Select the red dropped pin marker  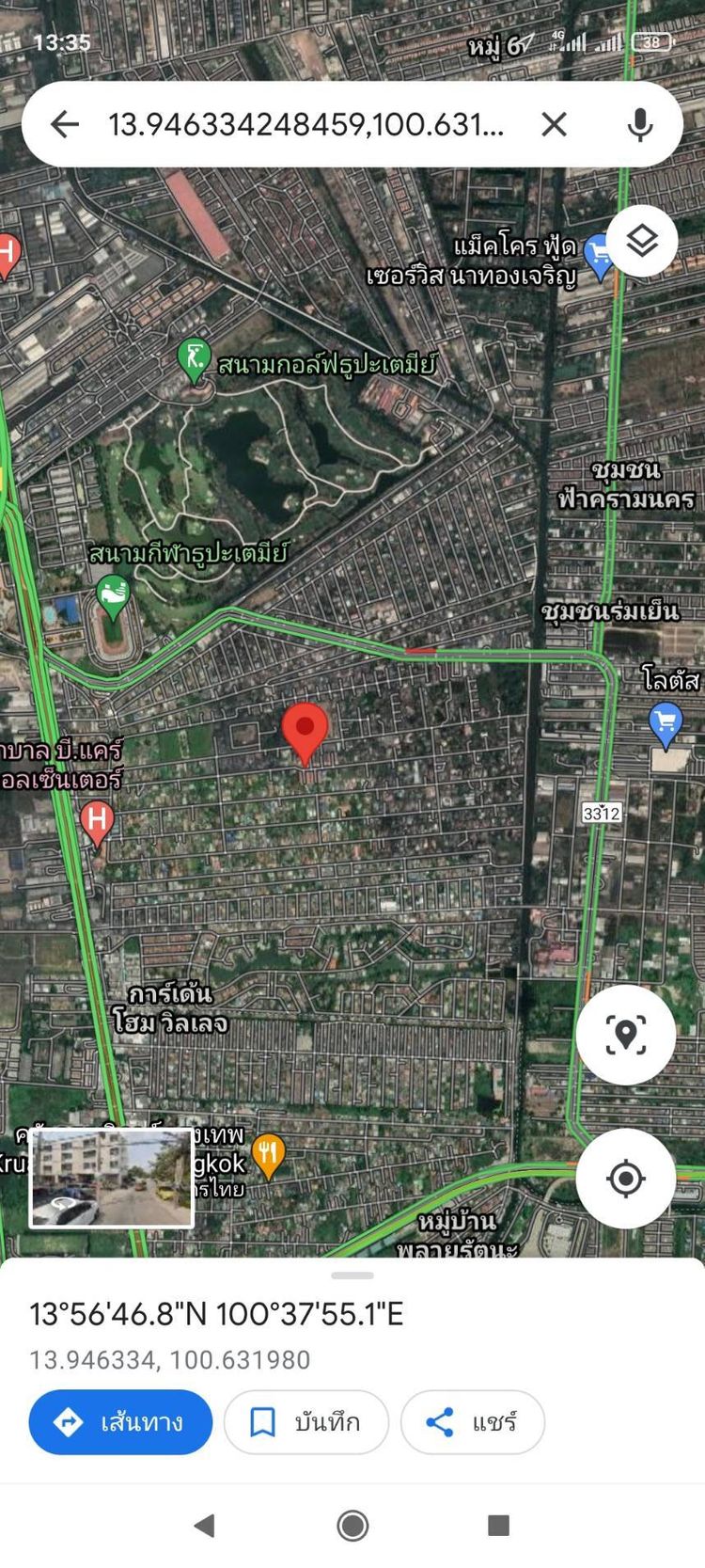[x=305, y=731]
